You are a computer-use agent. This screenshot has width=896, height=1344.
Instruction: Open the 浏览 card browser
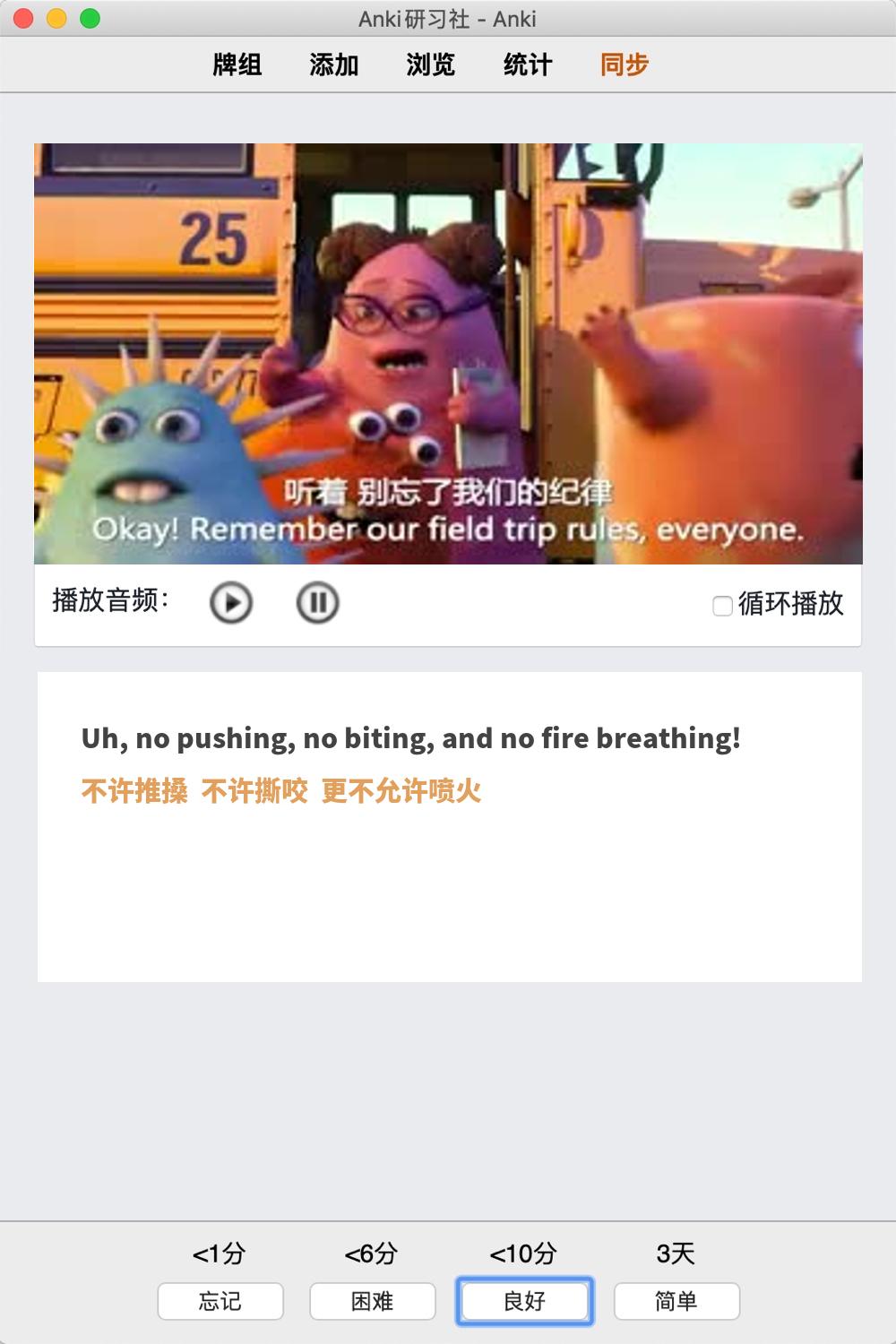point(431,65)
